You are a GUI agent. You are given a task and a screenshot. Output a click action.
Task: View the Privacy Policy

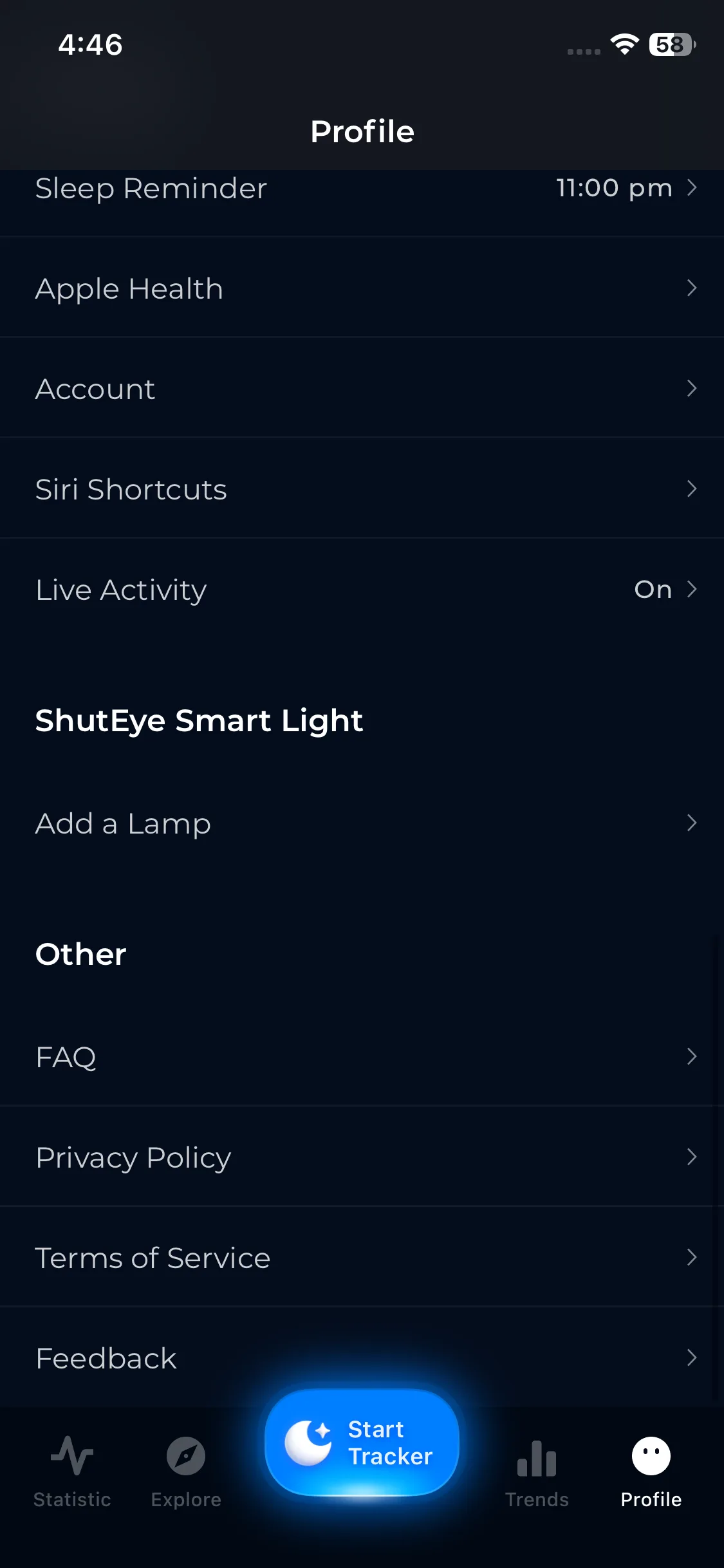362,1157
